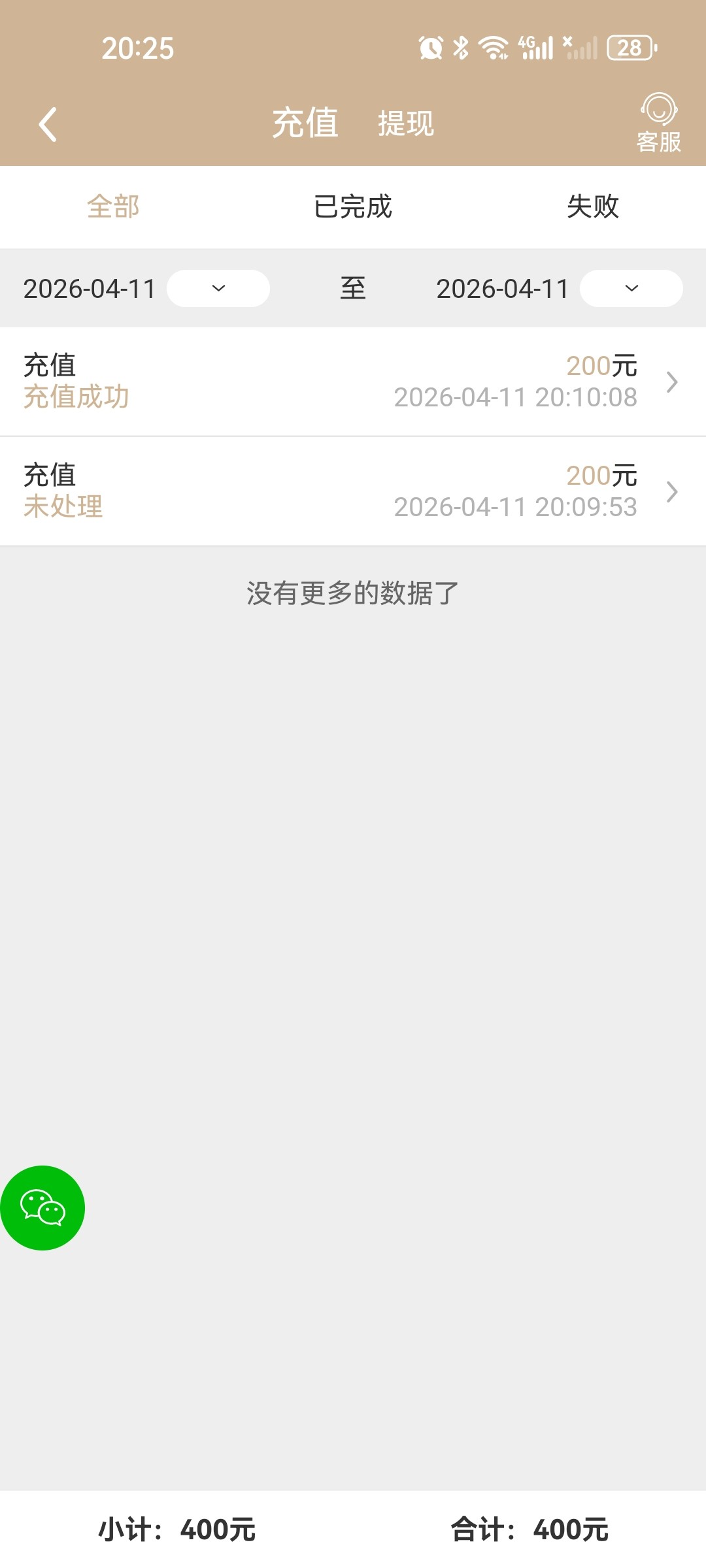This screenshot has height=1568, width=706.
Task: Go back using the top-left arrow
Action: click(x=48, y=124)
